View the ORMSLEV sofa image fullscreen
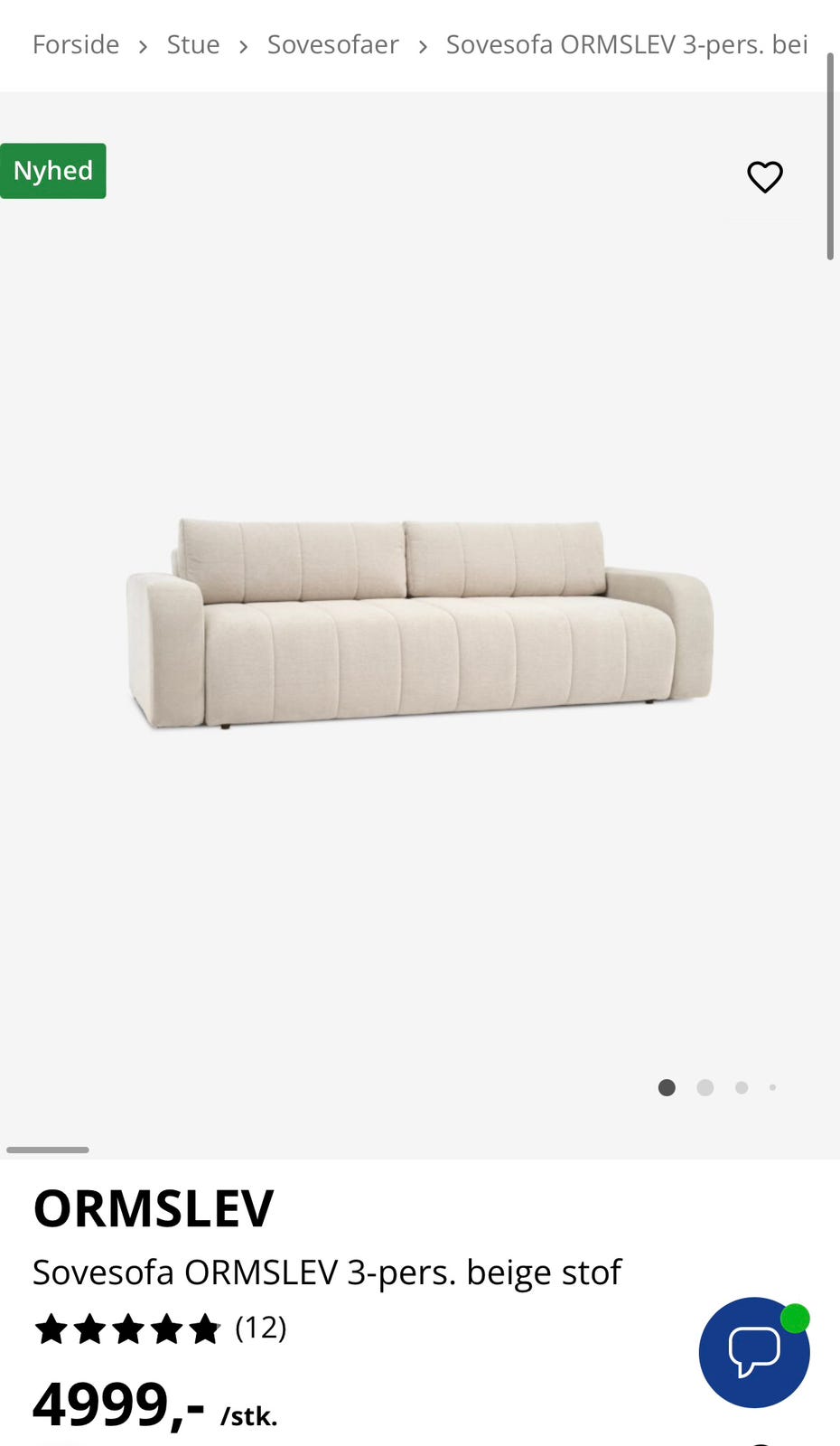This screenshot has width=840, height=1446. (420, 624)
